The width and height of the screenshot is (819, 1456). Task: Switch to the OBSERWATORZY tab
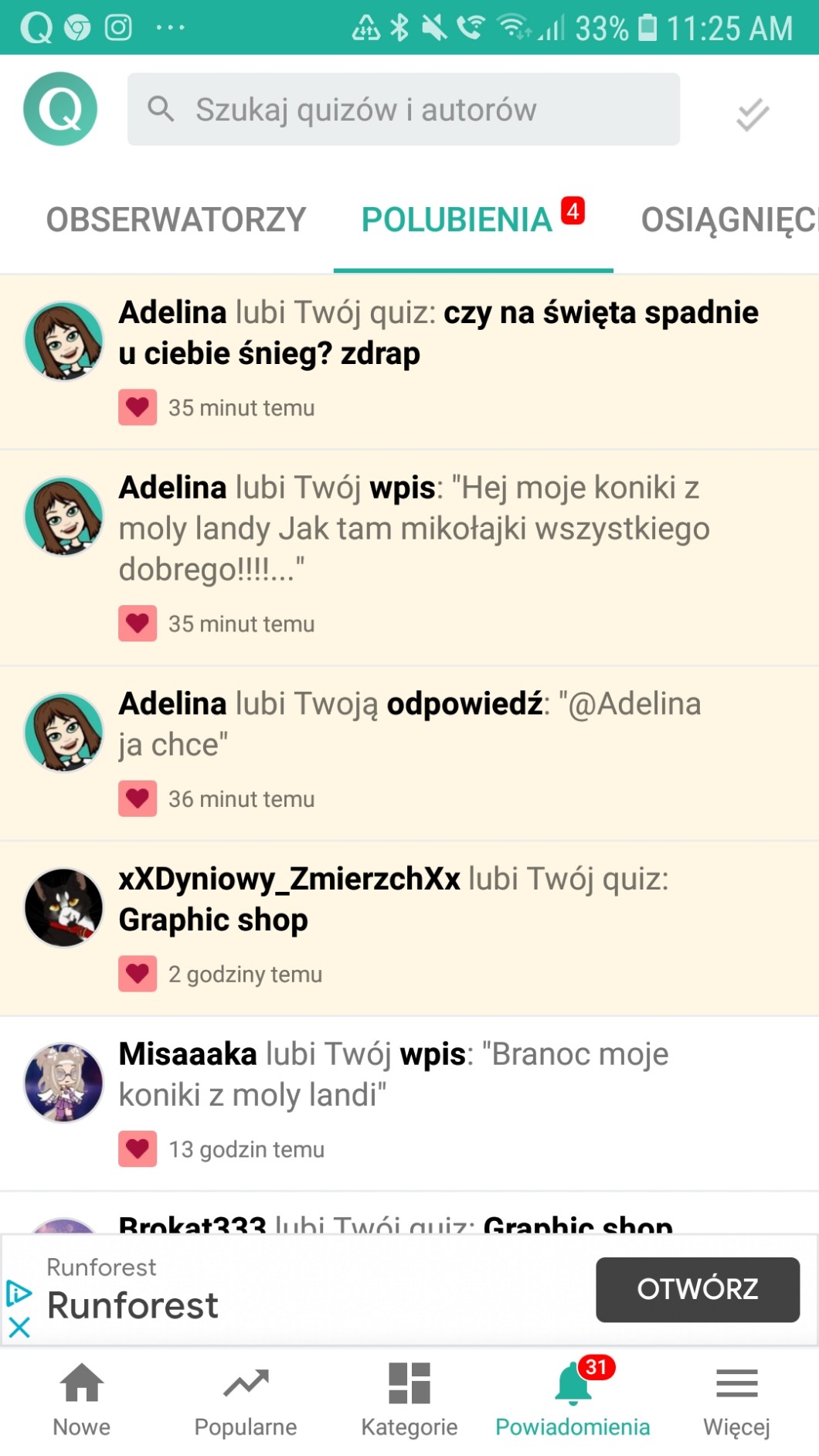(x=176, y=220)
